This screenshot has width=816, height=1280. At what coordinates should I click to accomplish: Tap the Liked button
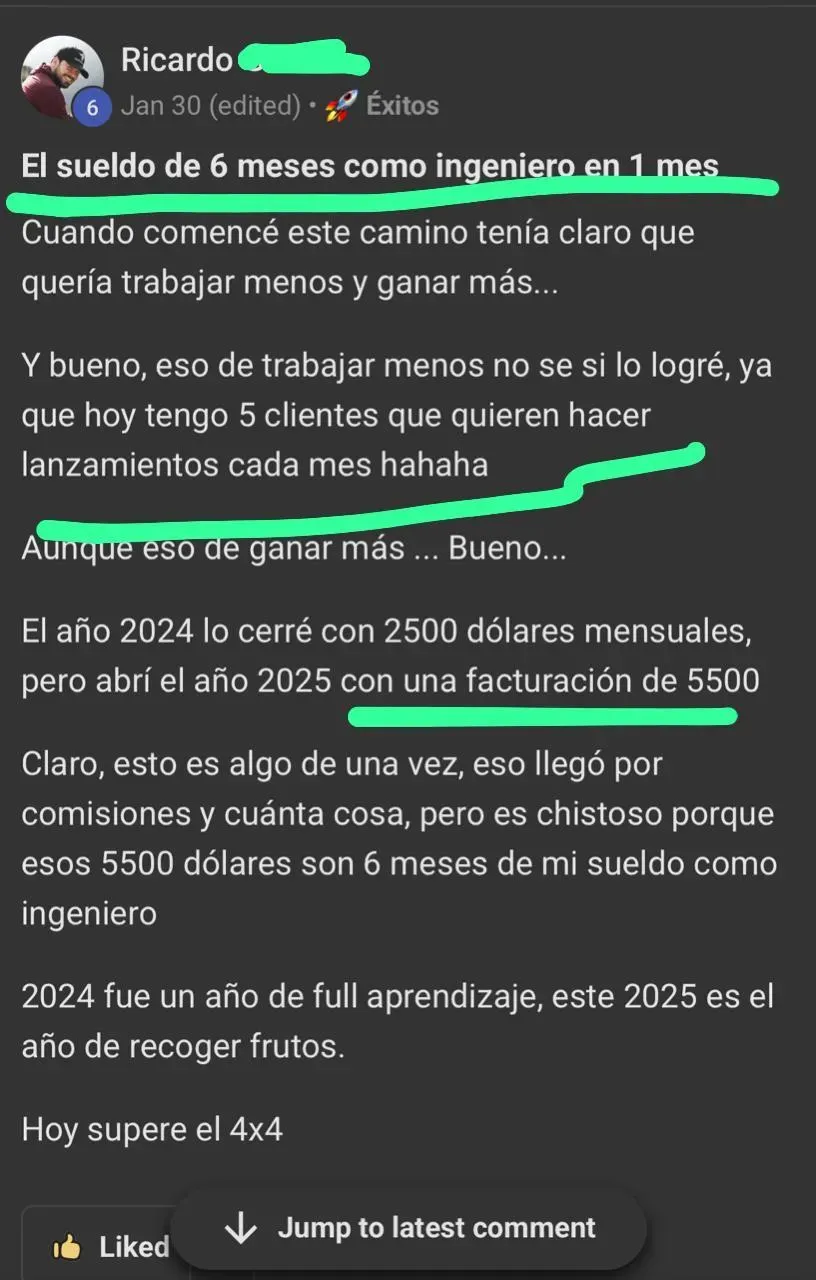(111, 1247)
